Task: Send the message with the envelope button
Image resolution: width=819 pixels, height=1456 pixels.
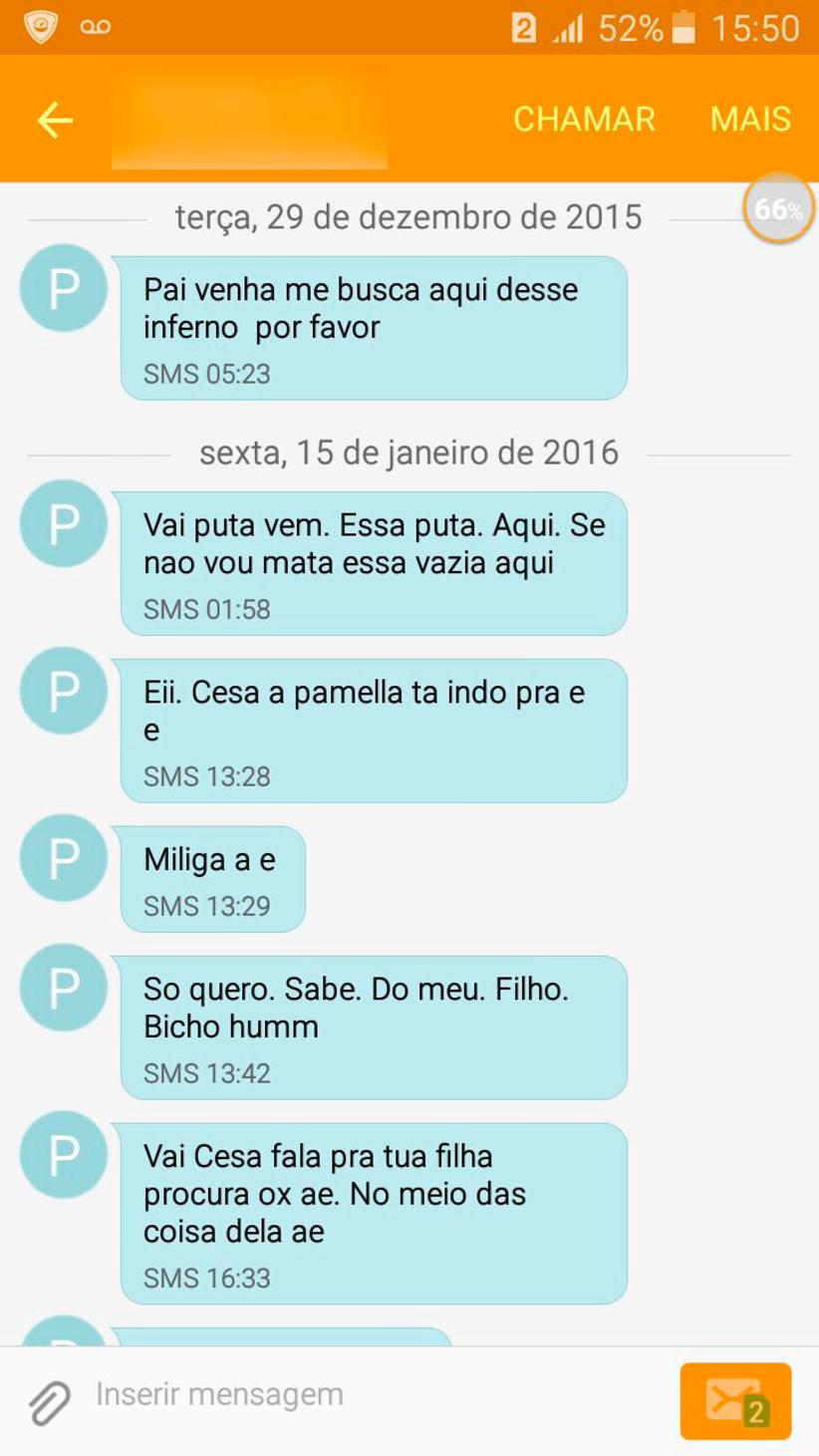Action: pos(735,1401)
